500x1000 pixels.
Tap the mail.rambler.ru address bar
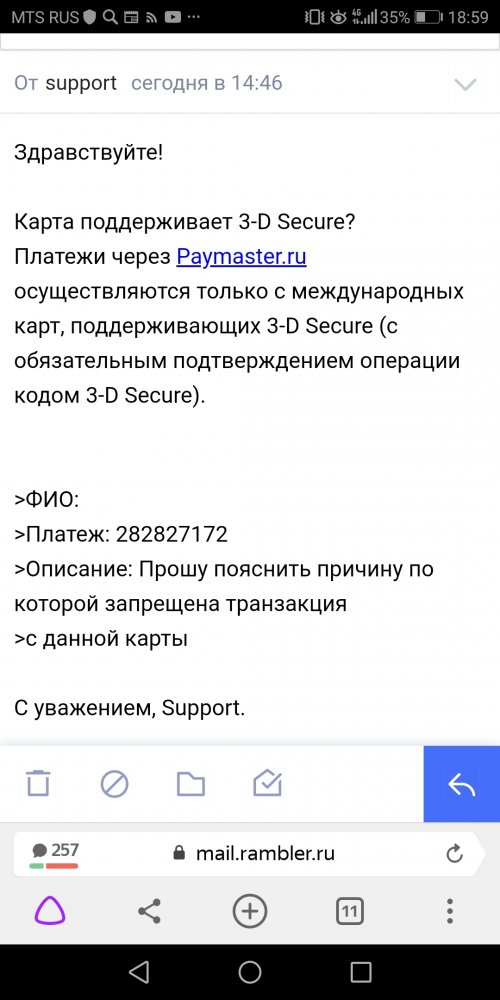(254, 853)
